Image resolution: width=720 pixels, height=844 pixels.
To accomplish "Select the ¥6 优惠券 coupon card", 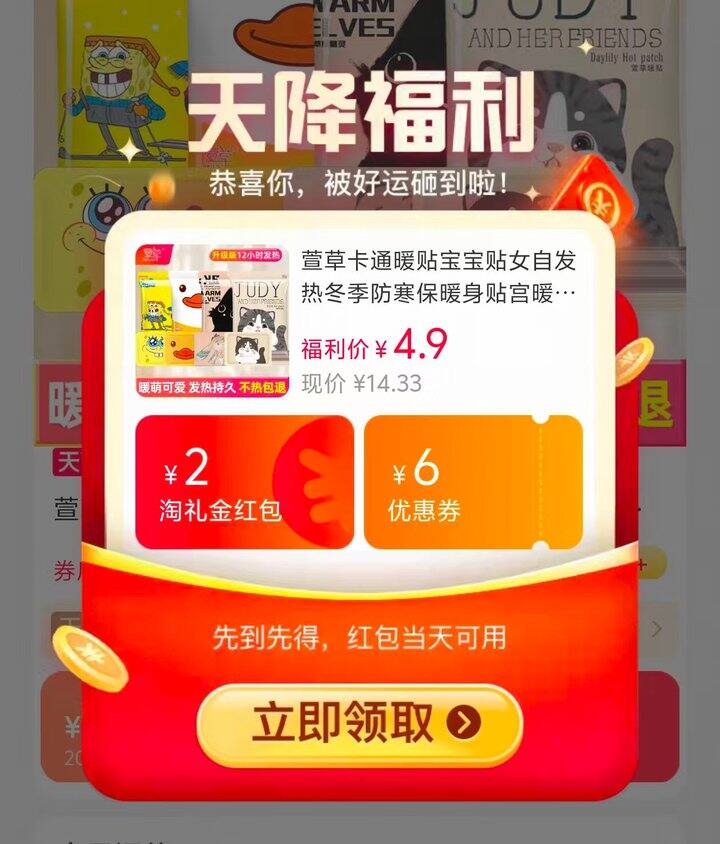I will pos(473,482).
